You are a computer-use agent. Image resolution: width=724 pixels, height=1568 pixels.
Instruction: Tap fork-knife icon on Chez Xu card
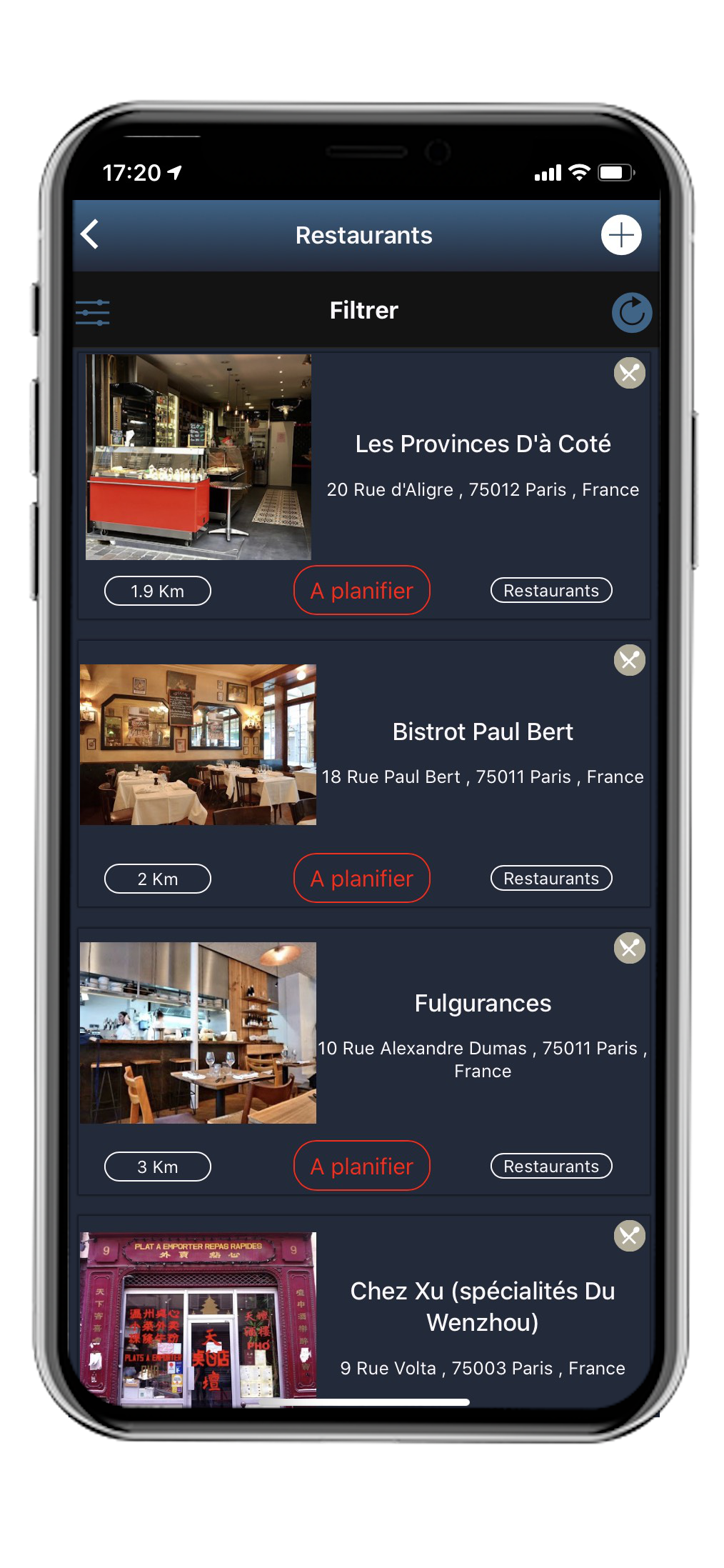pos(629,1236)
